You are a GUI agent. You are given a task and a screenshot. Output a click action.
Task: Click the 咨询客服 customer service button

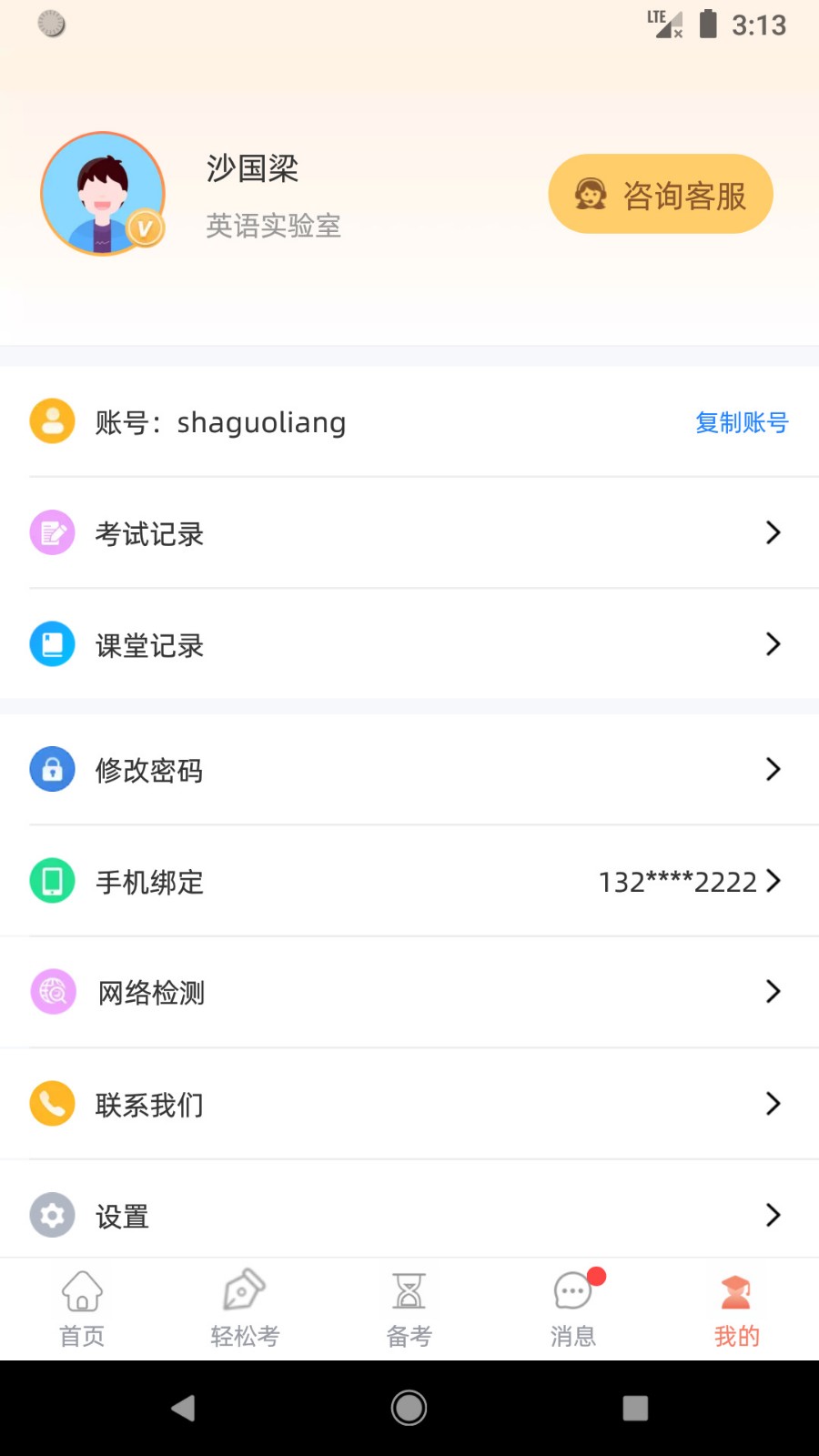(661, 194)
